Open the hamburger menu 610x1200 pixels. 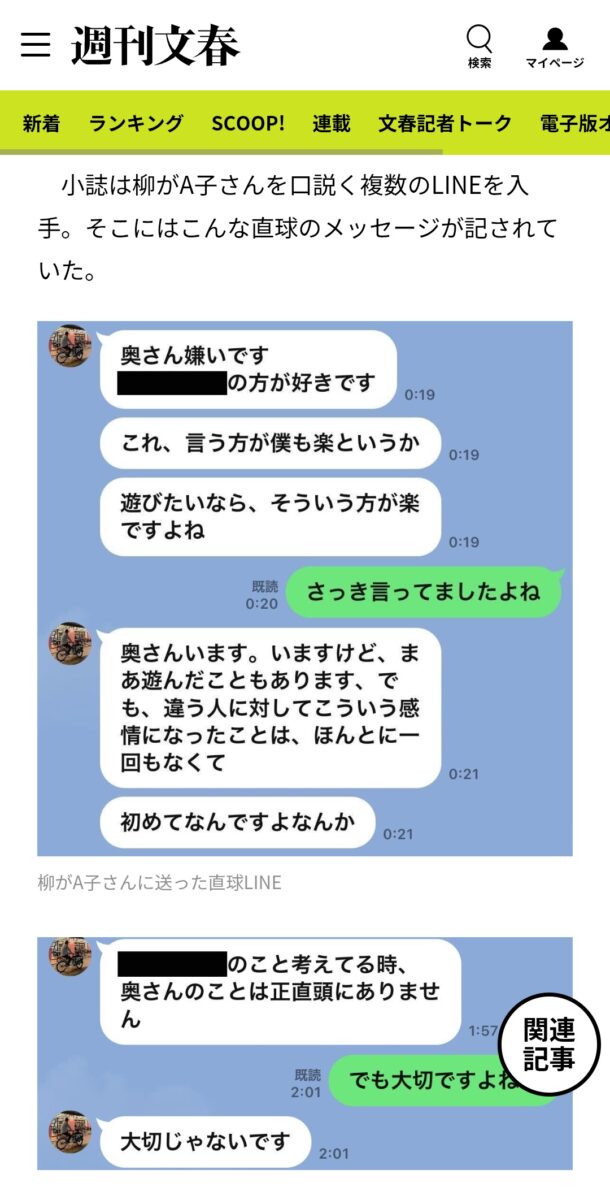(x=35, y=45)
